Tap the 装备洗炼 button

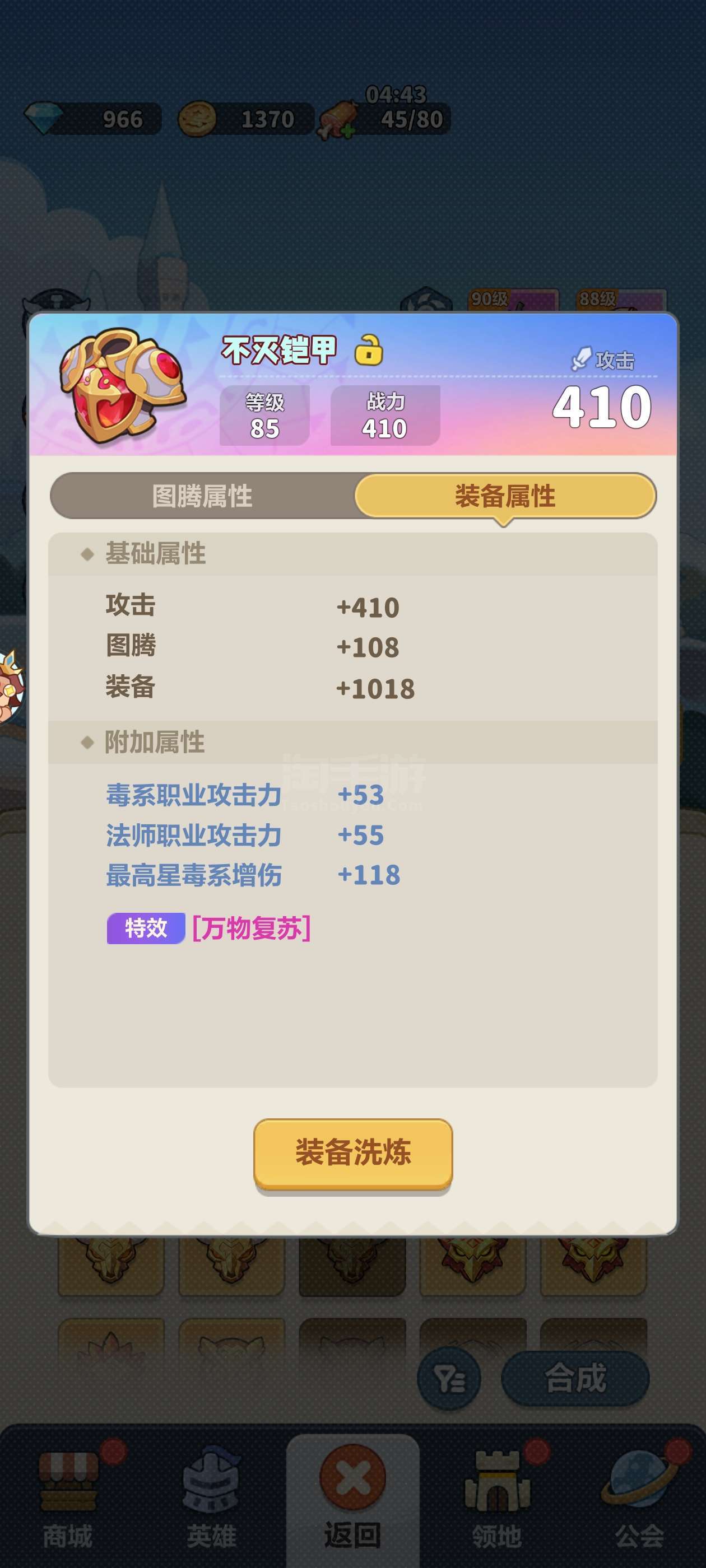[x=352, y=1153]
